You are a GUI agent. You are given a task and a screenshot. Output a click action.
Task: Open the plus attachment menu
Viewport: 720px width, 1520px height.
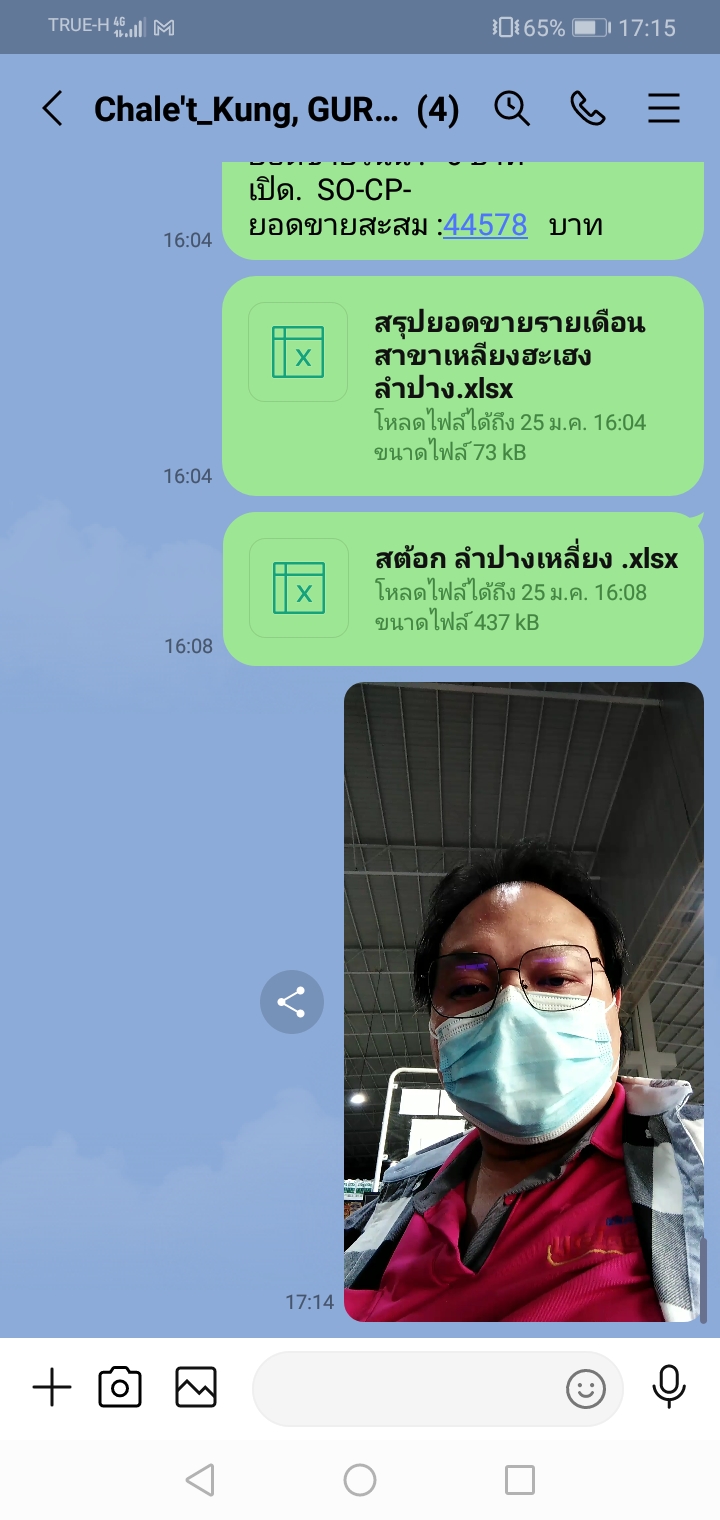(52, 1388)
